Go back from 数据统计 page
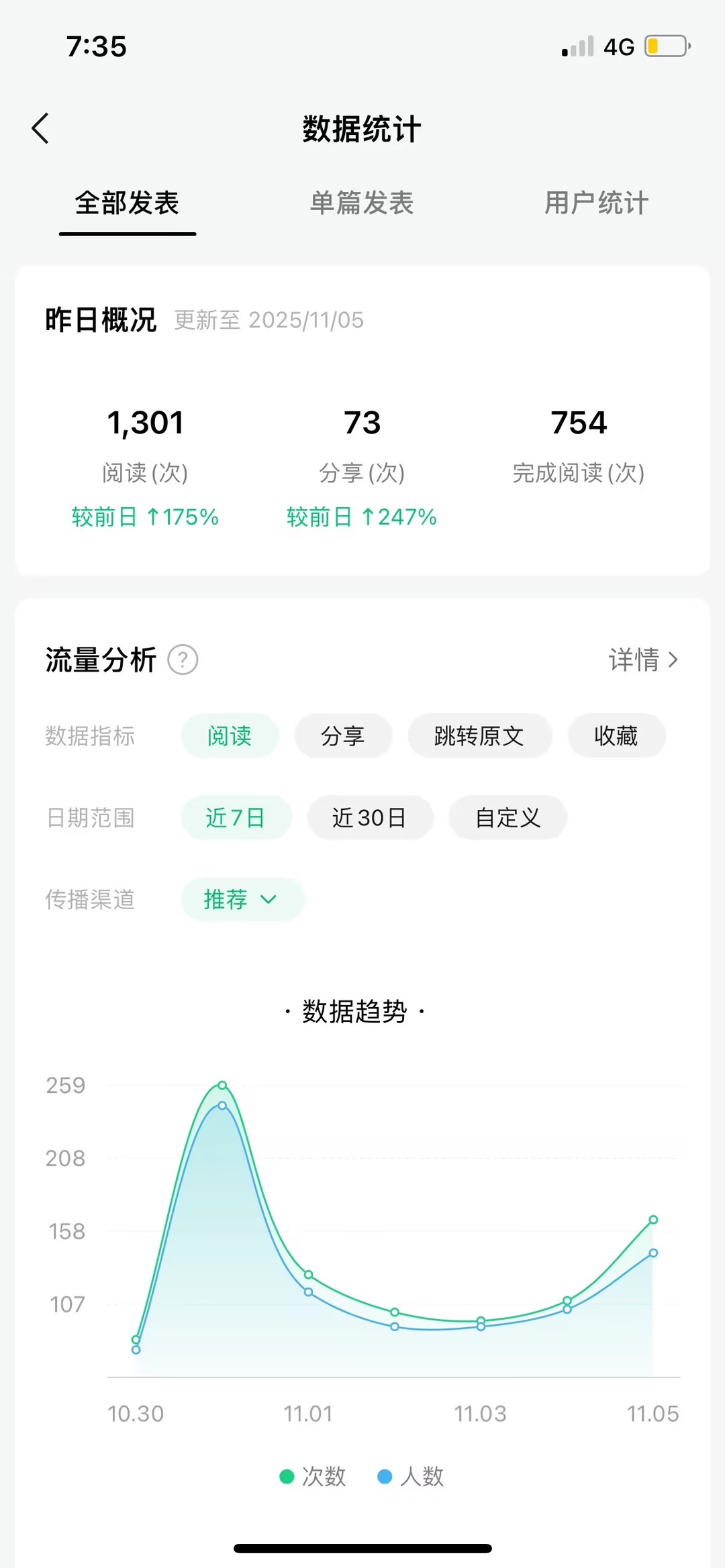 pos(41,128)
